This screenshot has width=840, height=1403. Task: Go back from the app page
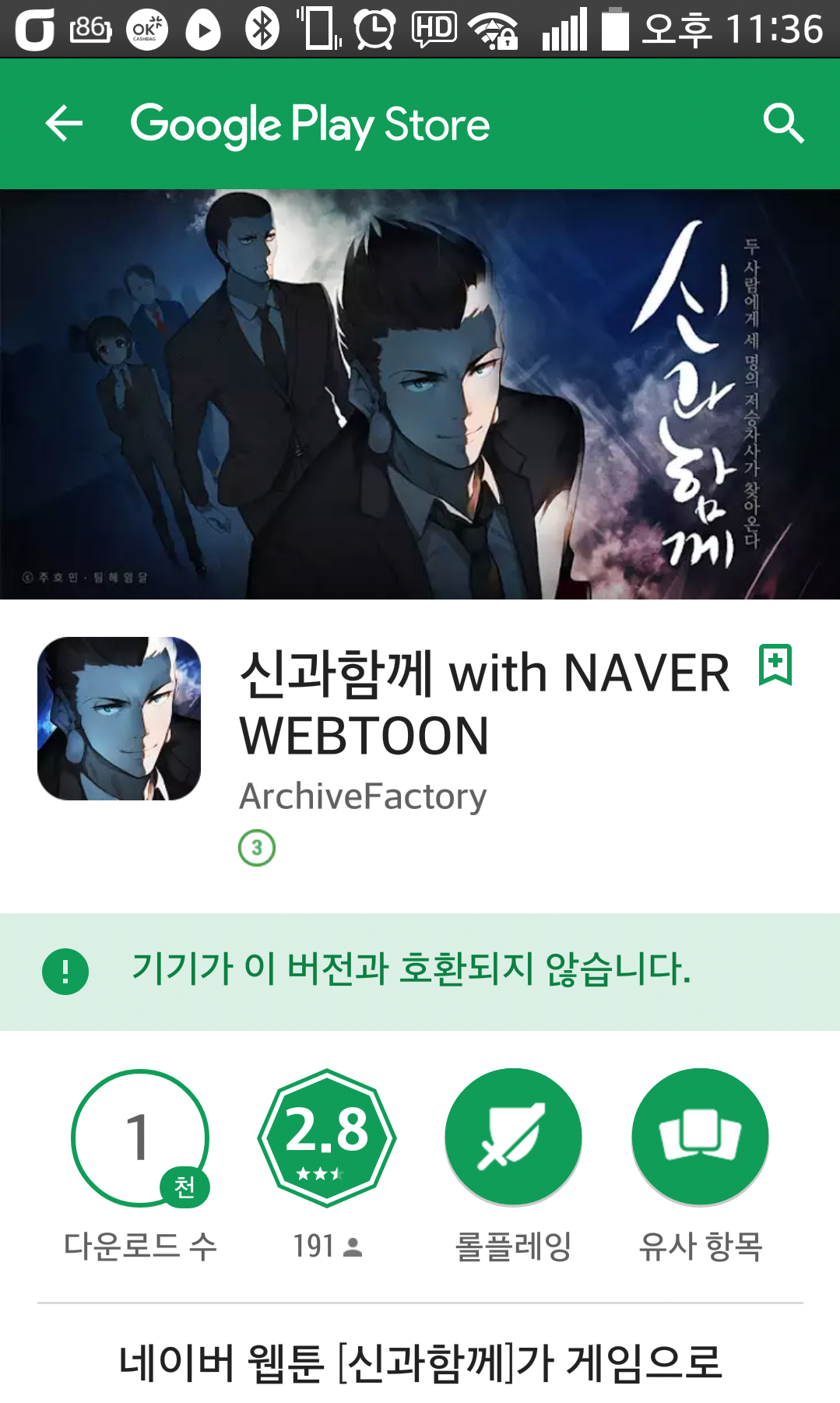click(x=64, y=124)
